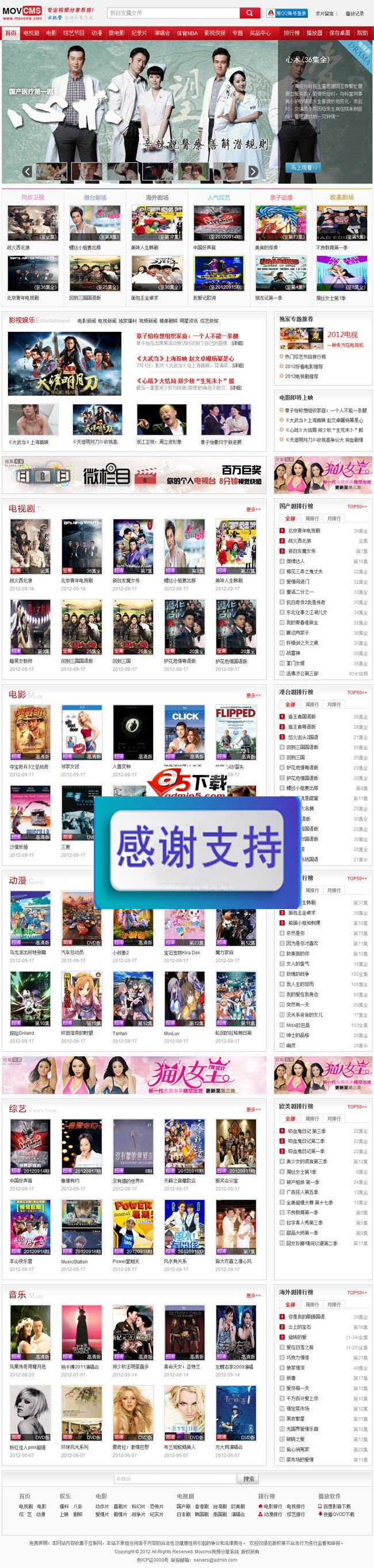Screen dimensions: 374x1568
Task: Tap the bottom 搜索 button
Action: (250, 1478)
